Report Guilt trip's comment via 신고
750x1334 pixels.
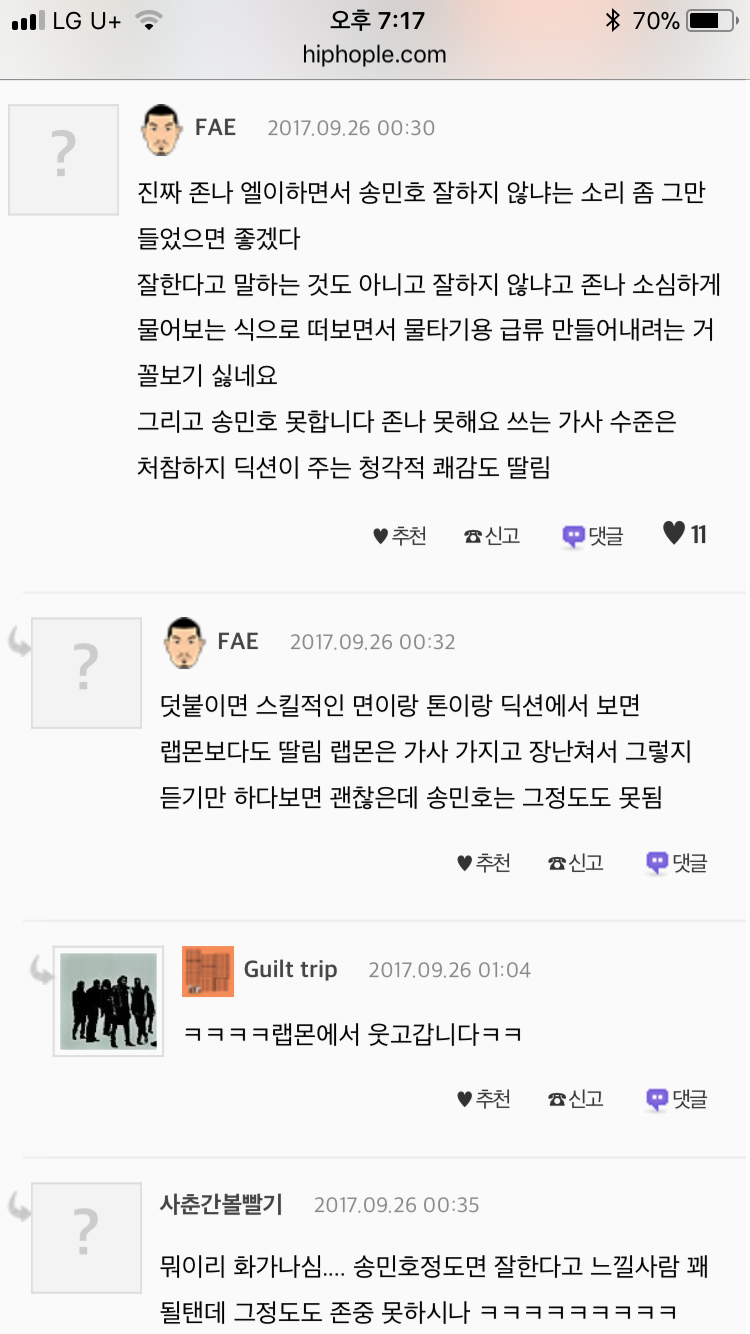(x=575, y=1099)
